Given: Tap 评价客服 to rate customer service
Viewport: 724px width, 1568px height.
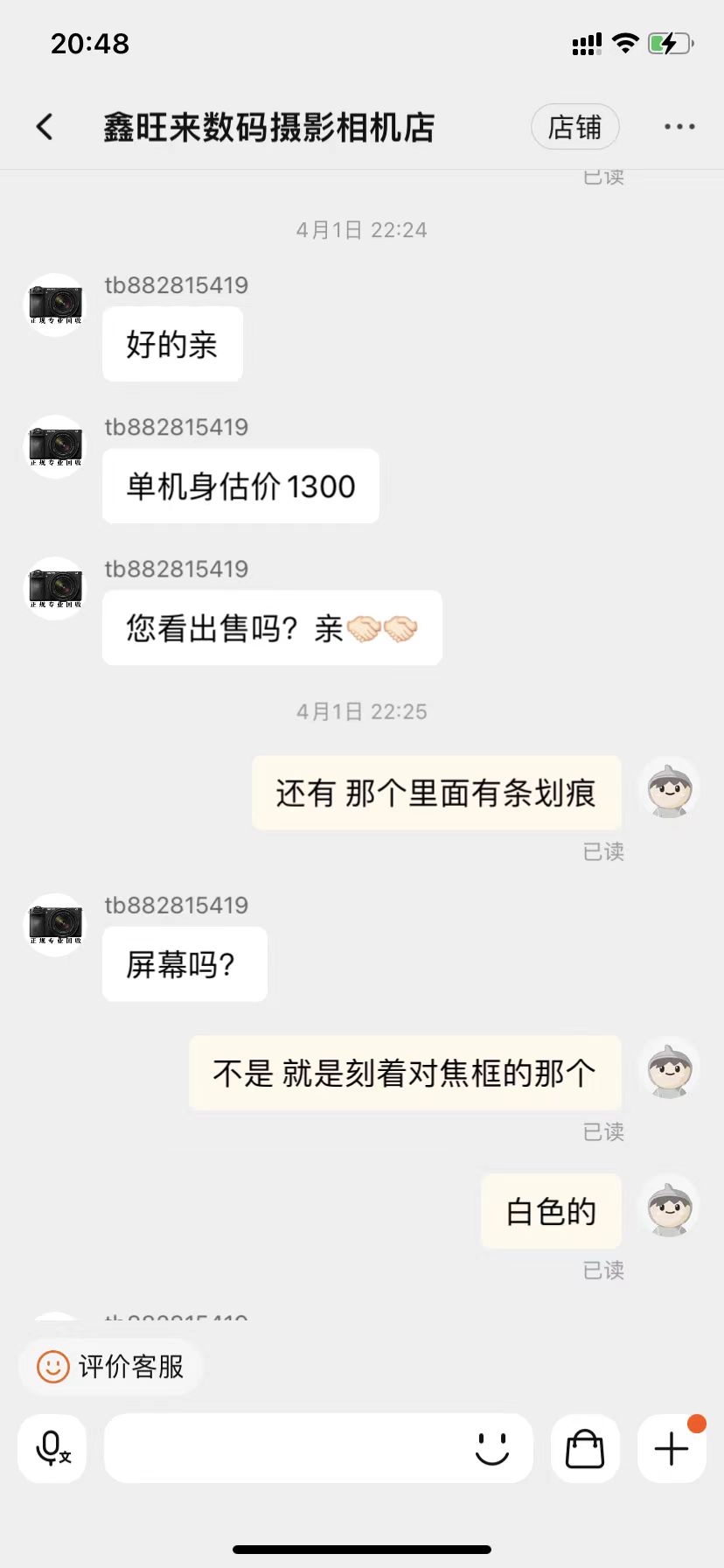Looking at the screenshot, I should pyautogui.click(x=111, y=1366).
